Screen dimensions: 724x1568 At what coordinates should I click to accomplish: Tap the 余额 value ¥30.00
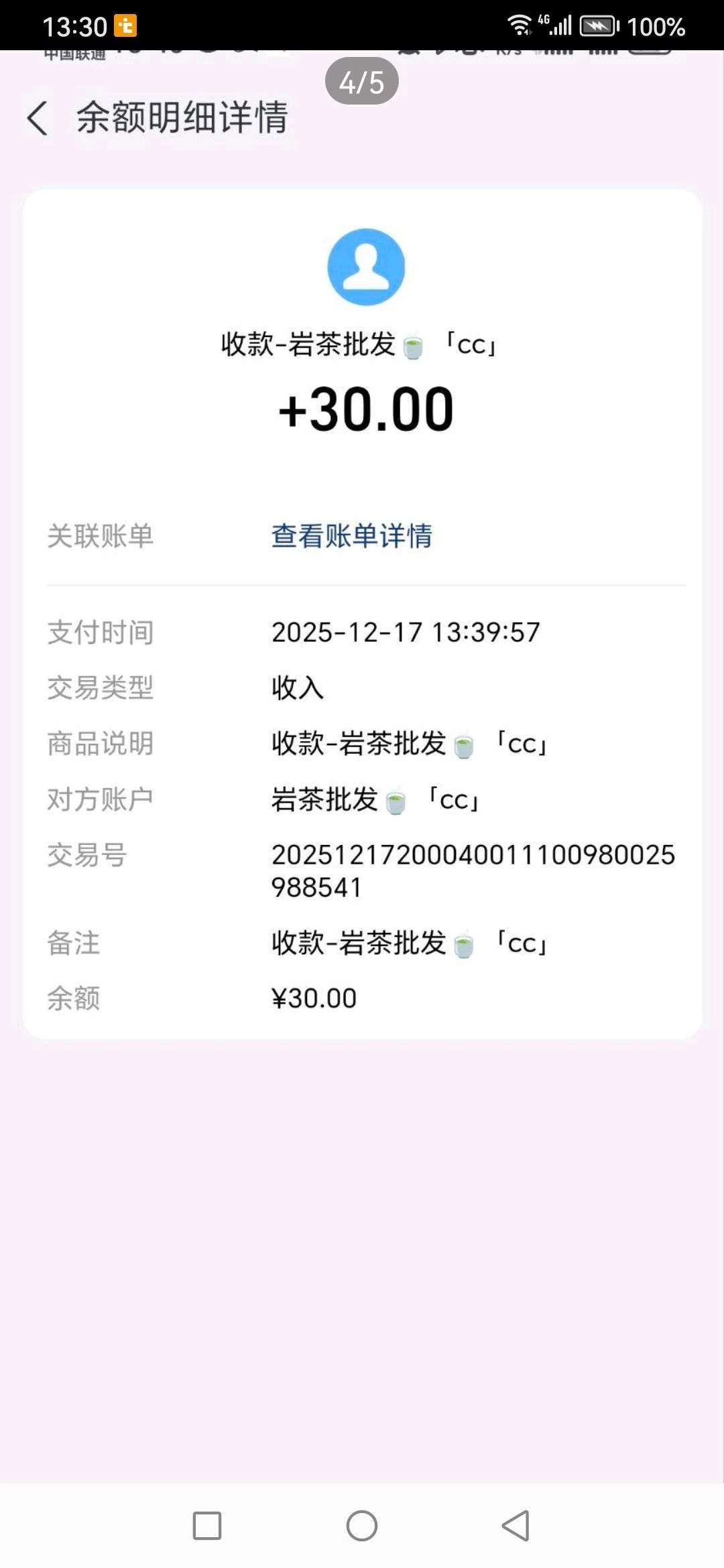pos(312,997)
